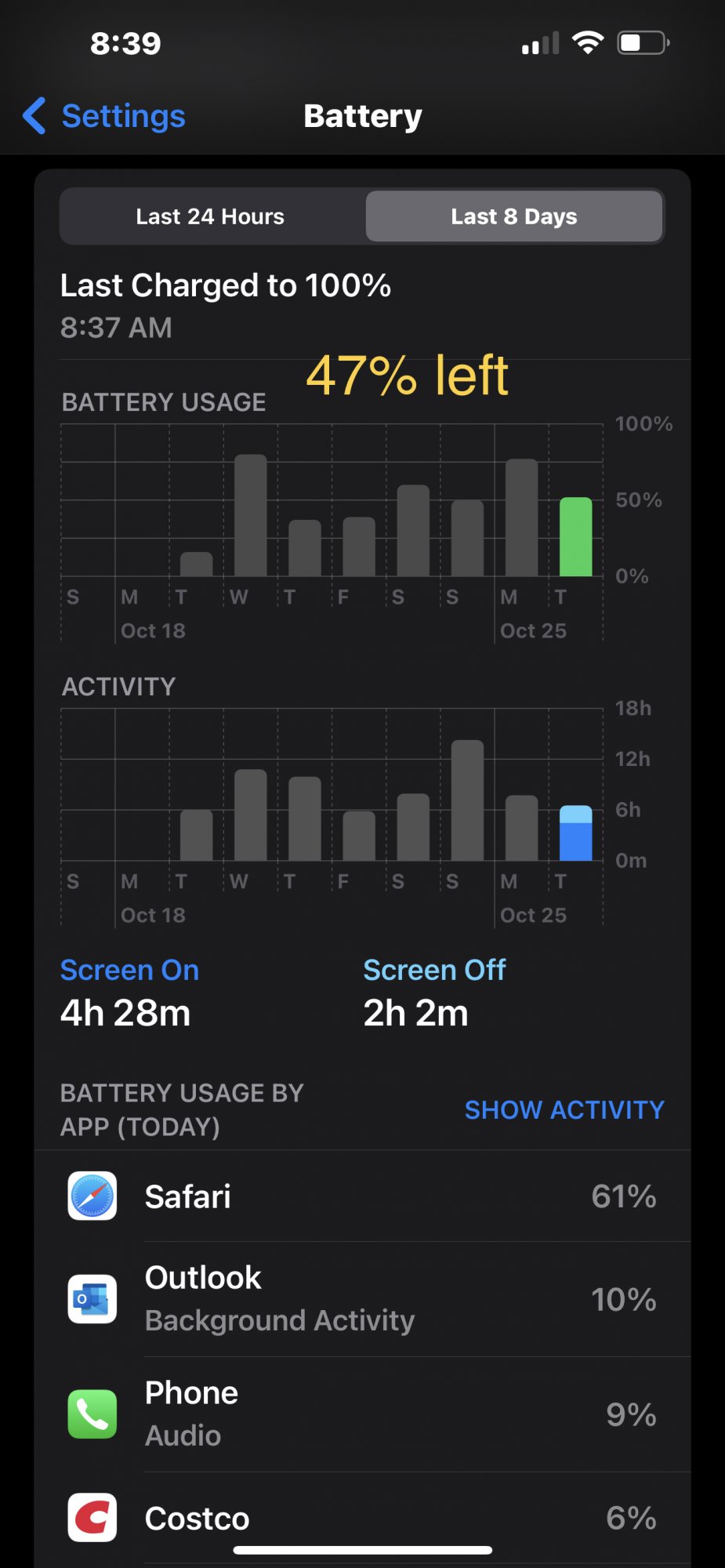725x1568 pixels.
Task: Open Safari battery usage row
Action: point(362,1196)
